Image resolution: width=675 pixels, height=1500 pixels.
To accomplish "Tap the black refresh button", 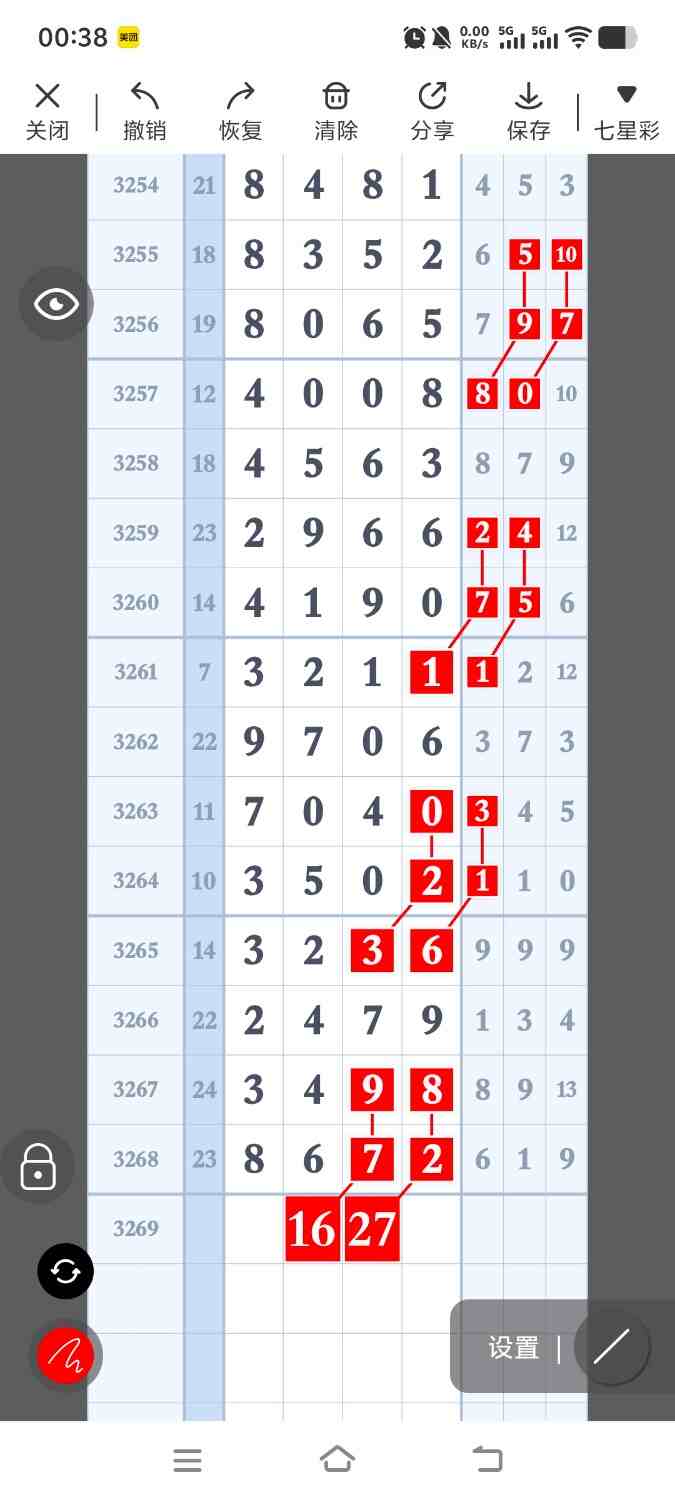I will 66,1271.
